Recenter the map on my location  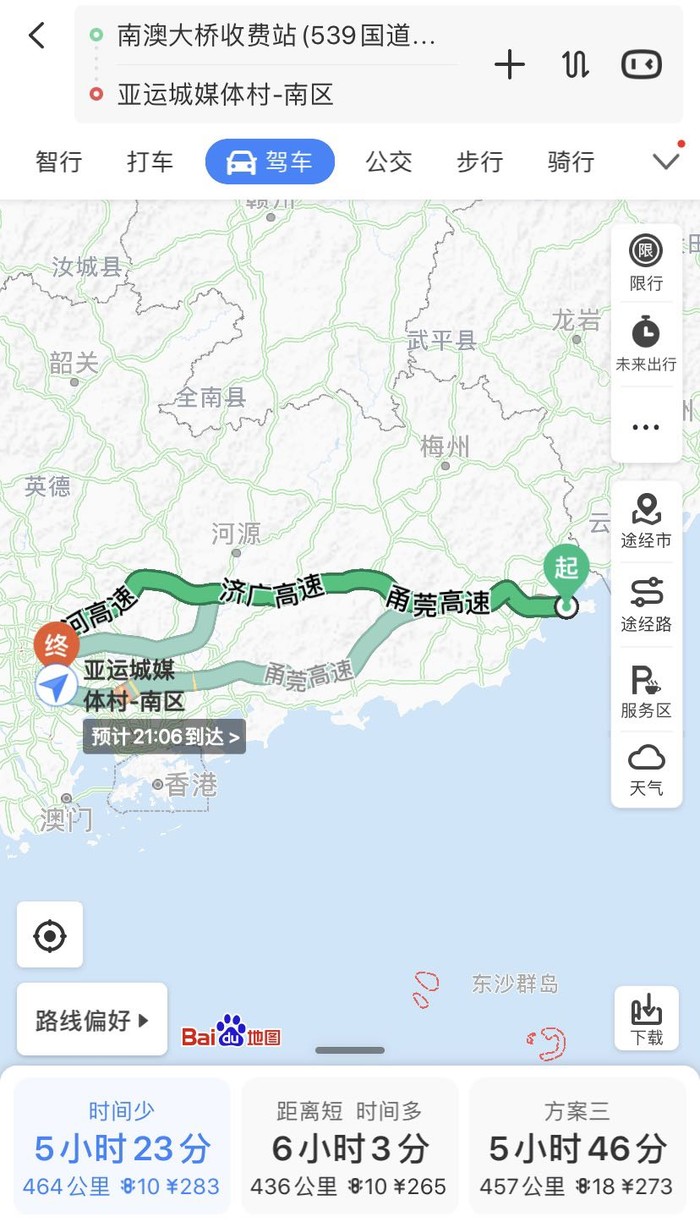50,936
